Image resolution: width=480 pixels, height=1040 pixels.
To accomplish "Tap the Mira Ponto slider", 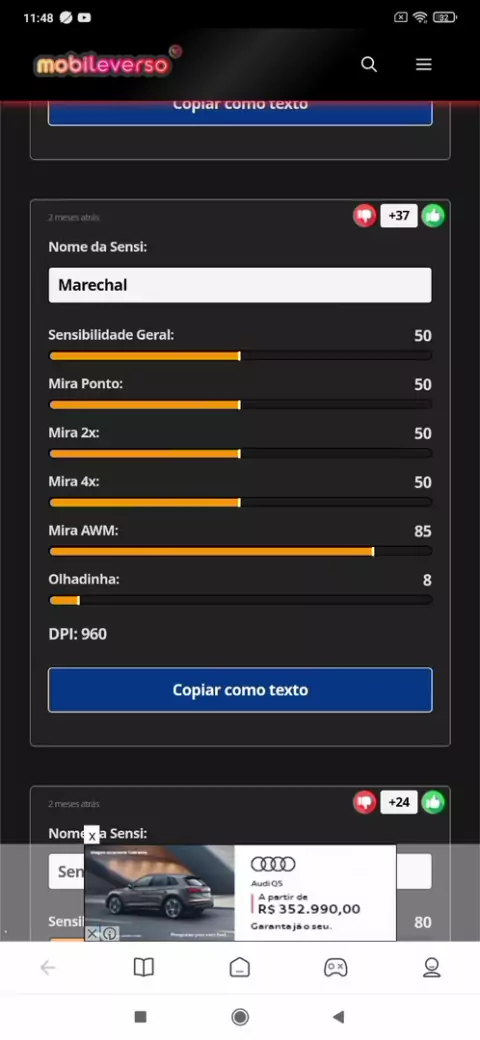I will [240, 405].
